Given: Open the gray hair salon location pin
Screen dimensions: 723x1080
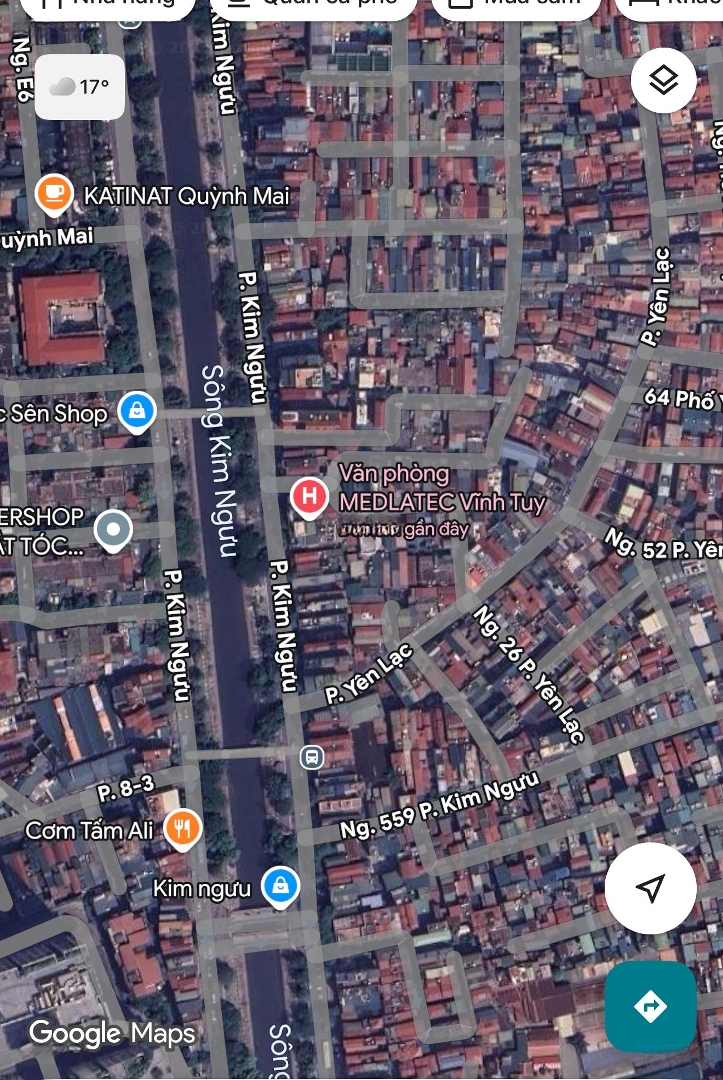Looking at the screenshot, I should 113,529.
